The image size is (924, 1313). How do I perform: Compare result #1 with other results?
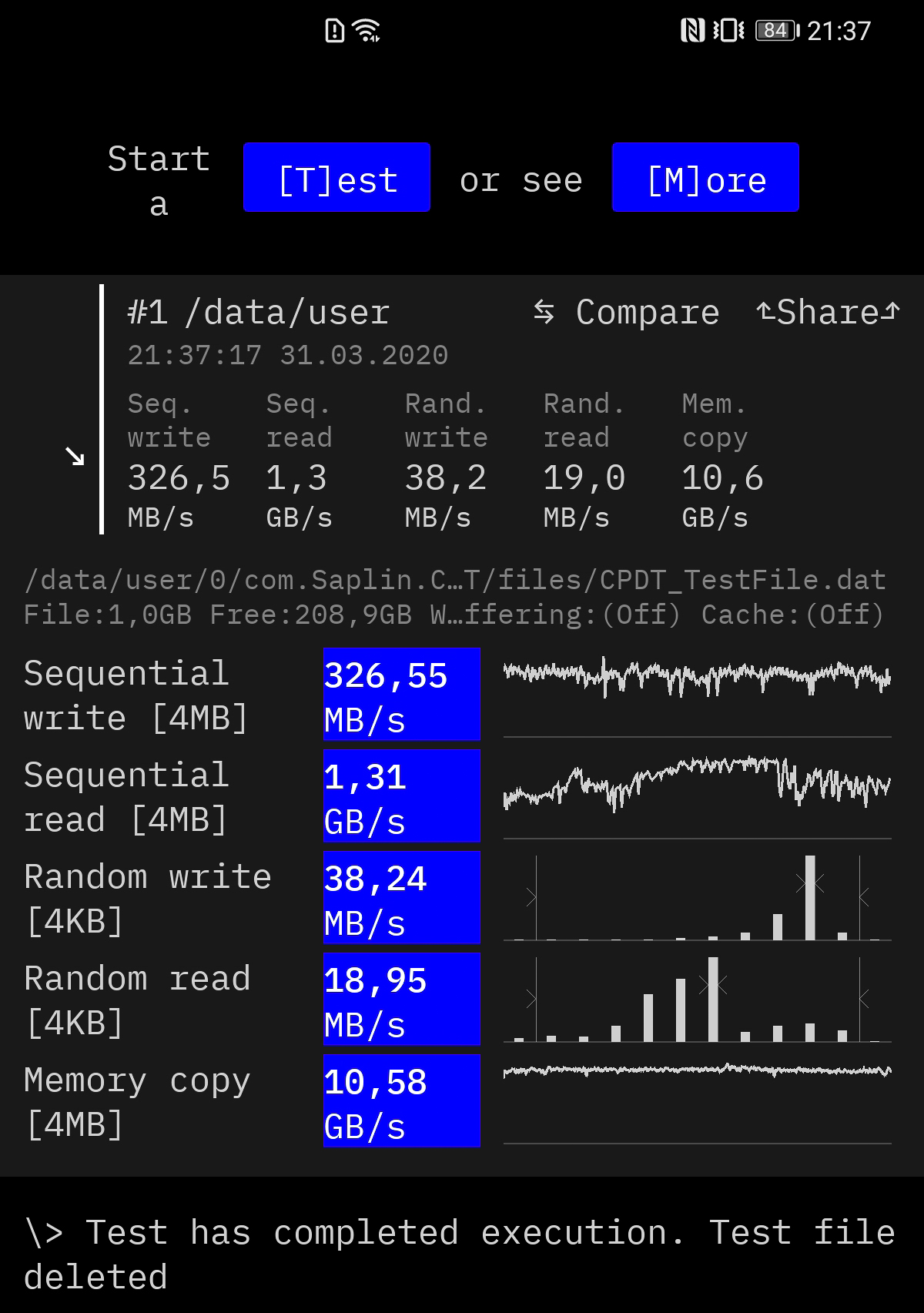coord(627,313)
